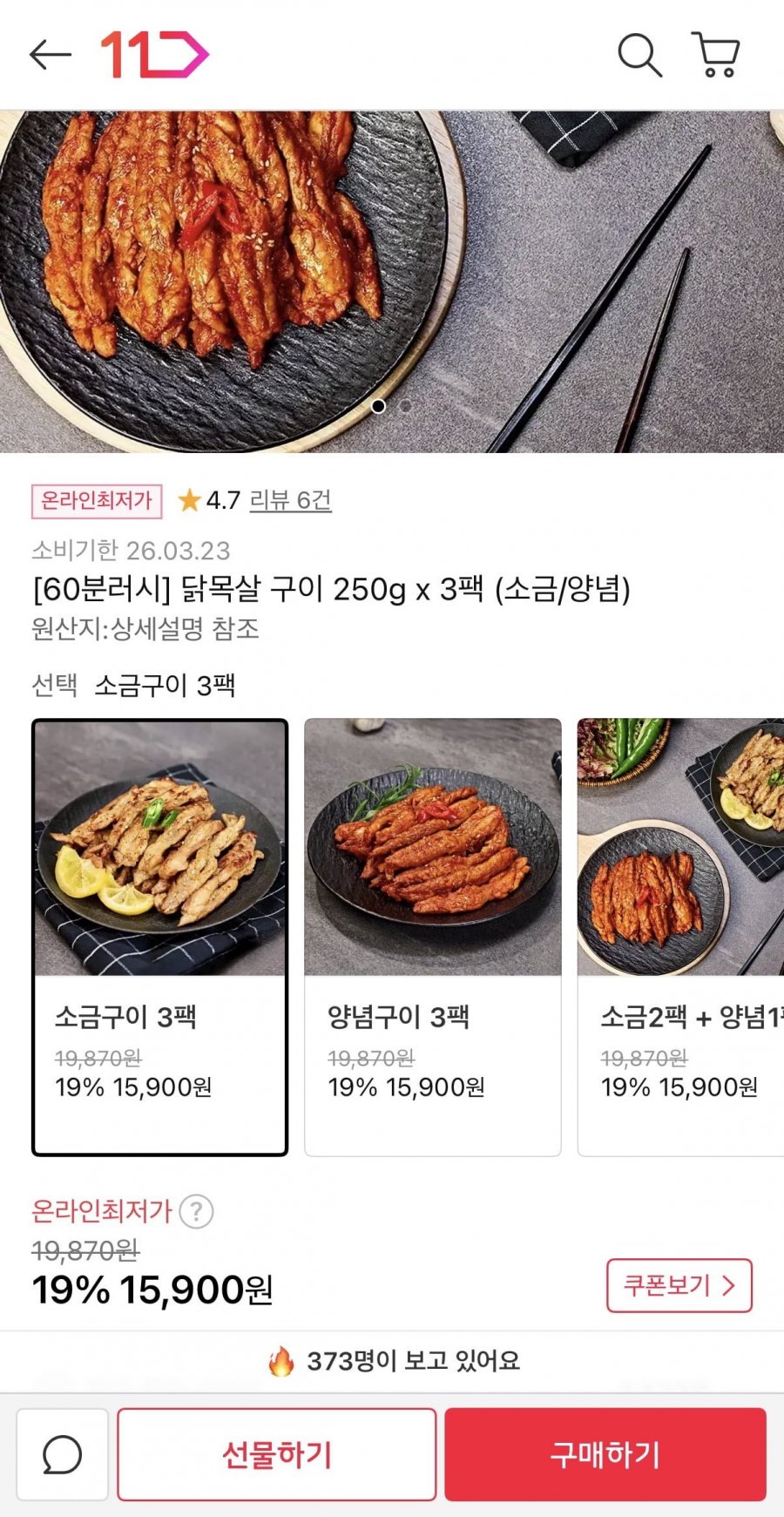View the main product photo
Screen dimensions: 784x1517
pos(392,281)
